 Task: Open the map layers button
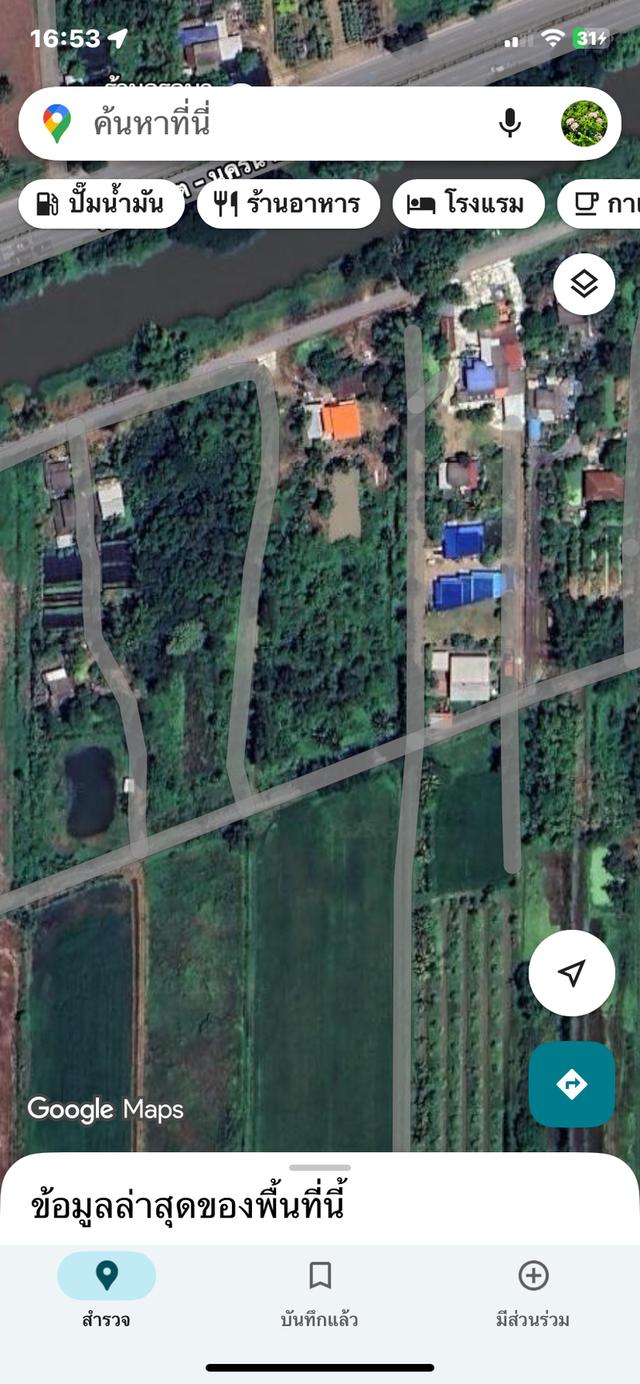pos(584,285)
